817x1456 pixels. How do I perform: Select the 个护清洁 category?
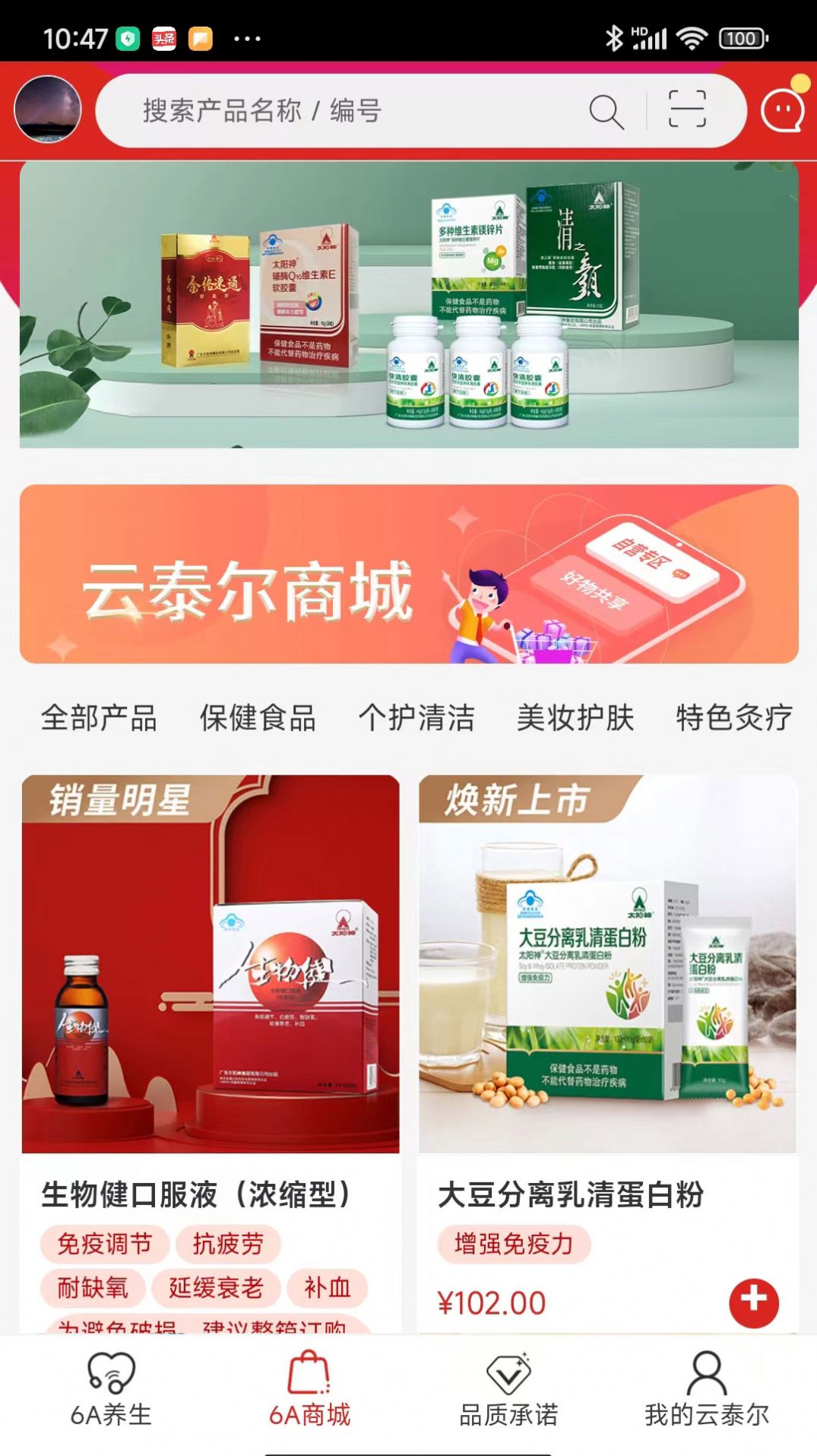(x=416, y=718)
